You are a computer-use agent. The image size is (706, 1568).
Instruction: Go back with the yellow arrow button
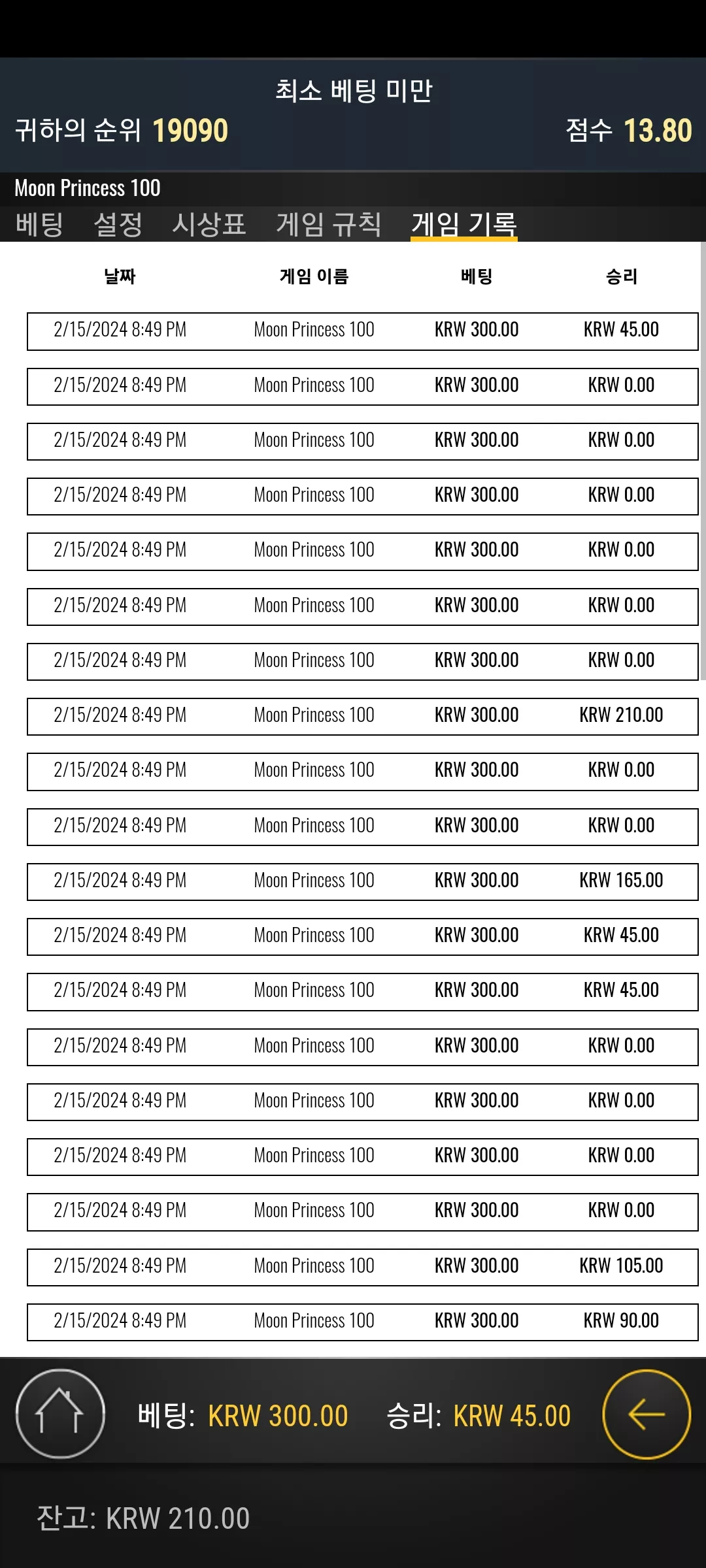647,1414
